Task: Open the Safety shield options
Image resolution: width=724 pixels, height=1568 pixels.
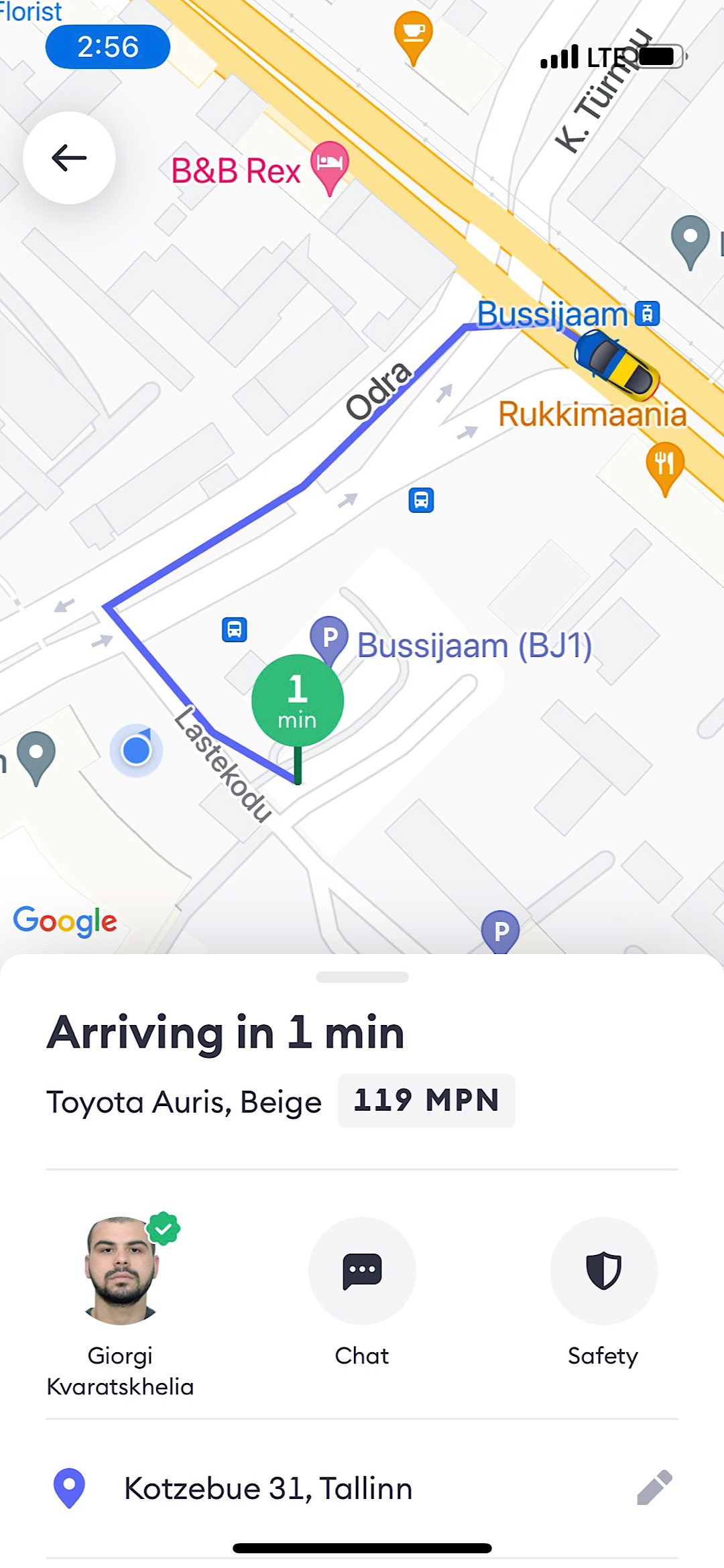Action: pos(603,1270)
